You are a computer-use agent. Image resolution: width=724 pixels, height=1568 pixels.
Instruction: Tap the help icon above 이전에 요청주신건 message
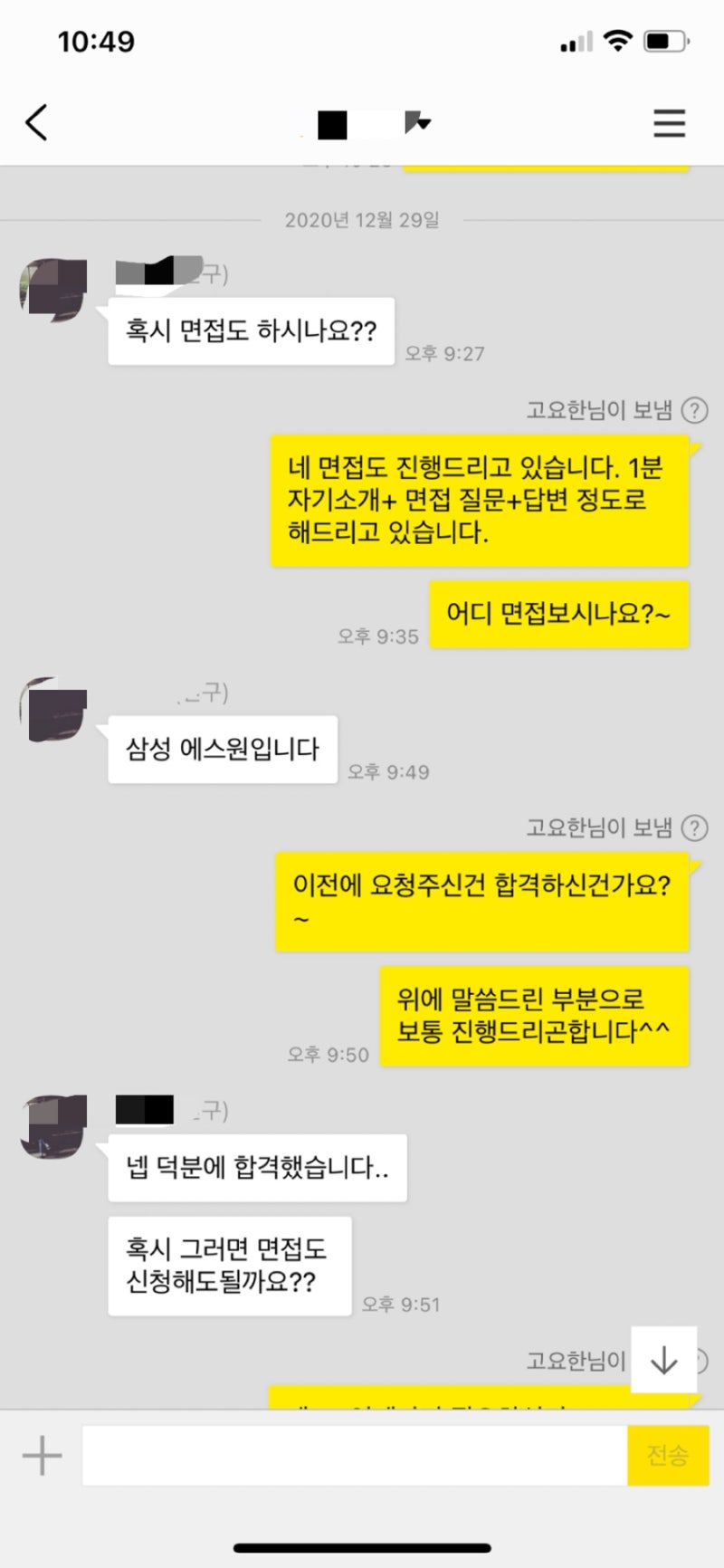click(x=694, y=827)
